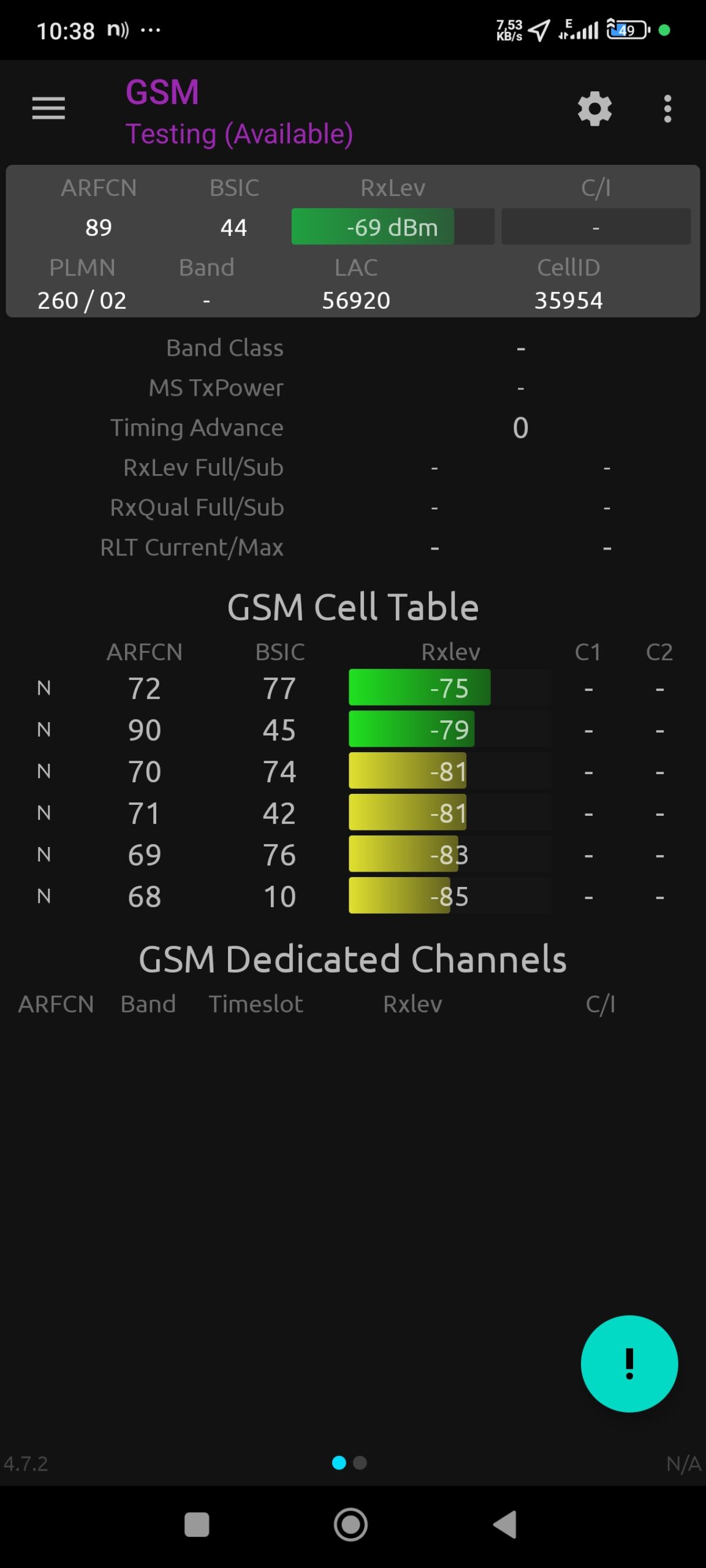Viewport: 706px width, 1568px height.
Task: Go back with the system back button
Action: pyautogui.click(x=506, y=1525)
